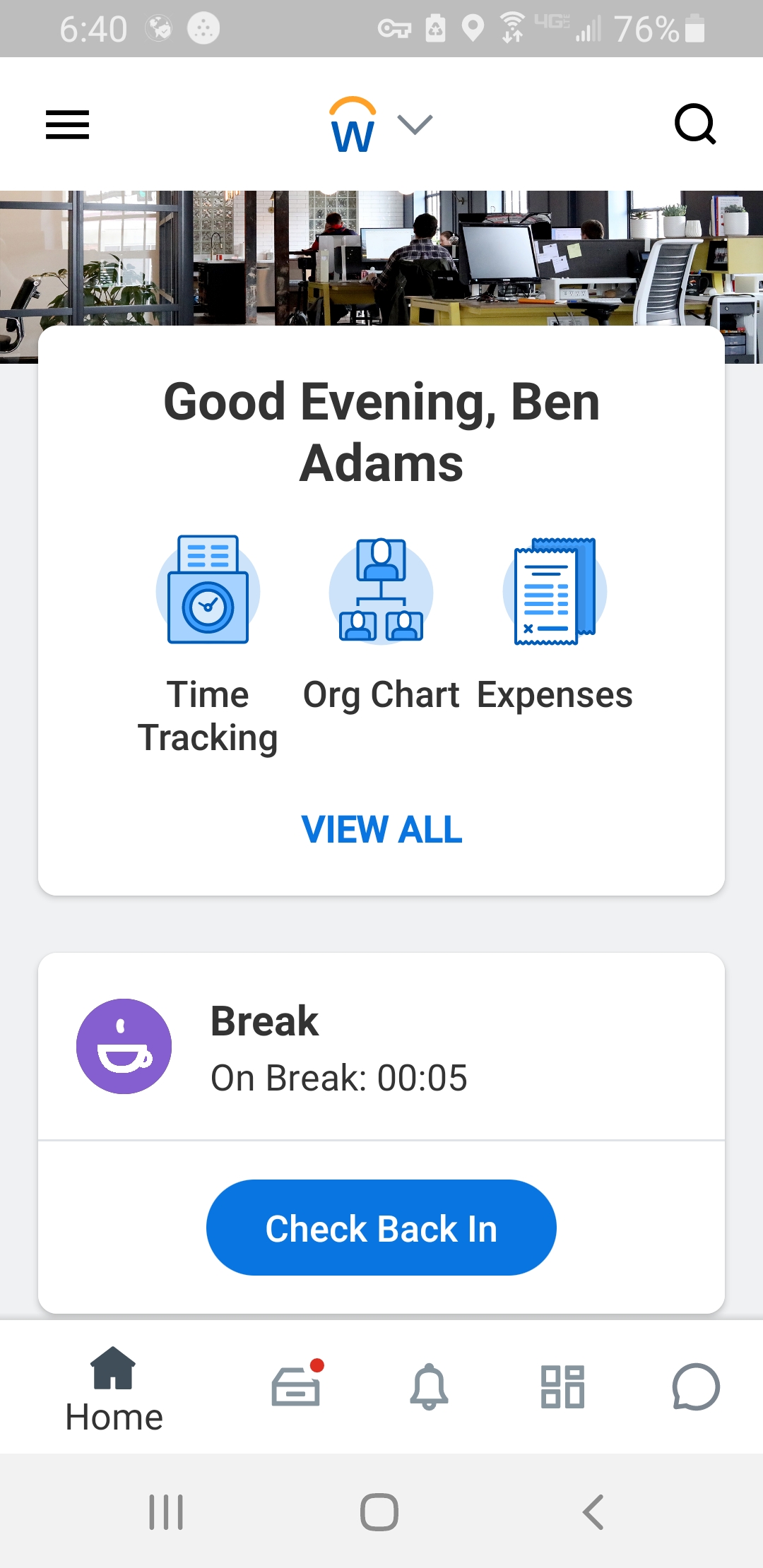The image size is (763, 1568).
Task: Open the notifications bell tab
Action: (x=429, y=1387)
